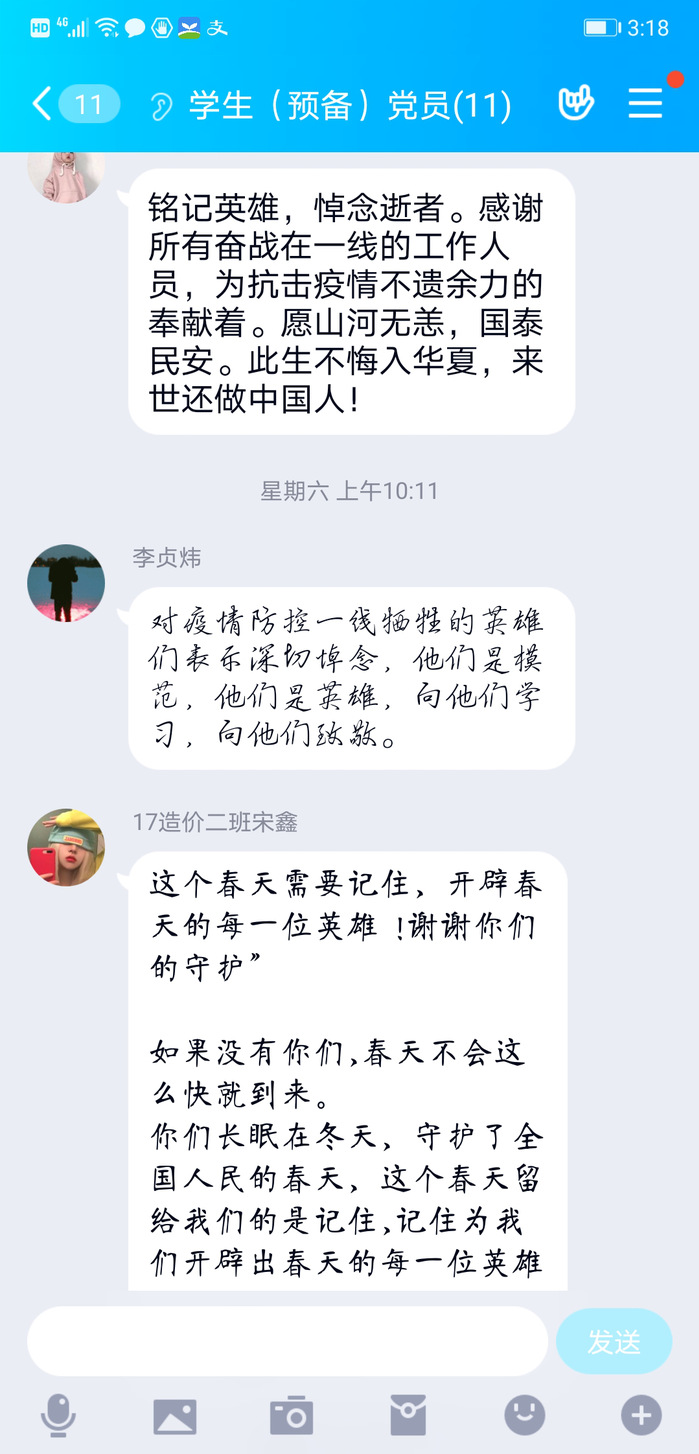Pick a photo from the gallery
The width and height of the screenshot is (699, 1454).
tap(174, 1415)
